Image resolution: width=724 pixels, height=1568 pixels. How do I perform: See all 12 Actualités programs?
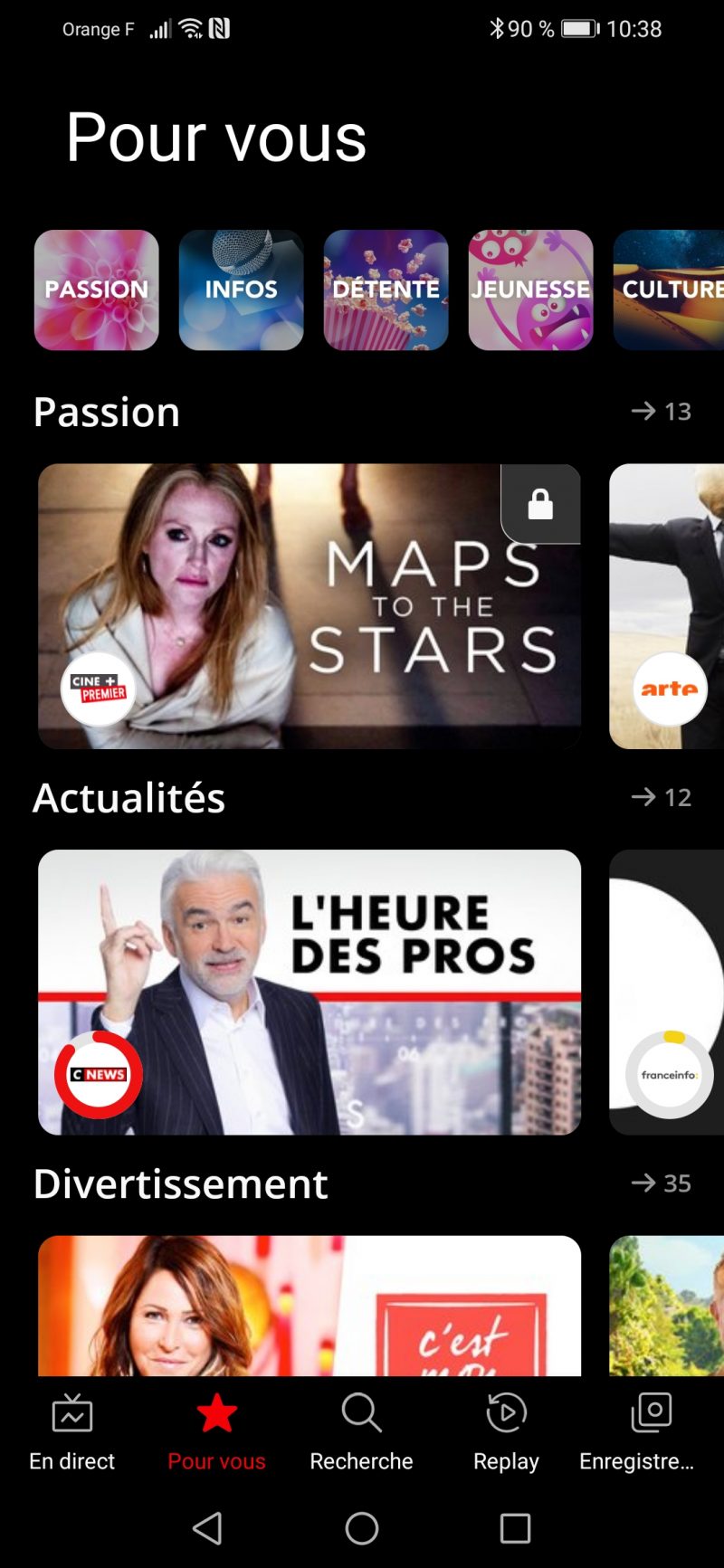[x=662, y=797]
